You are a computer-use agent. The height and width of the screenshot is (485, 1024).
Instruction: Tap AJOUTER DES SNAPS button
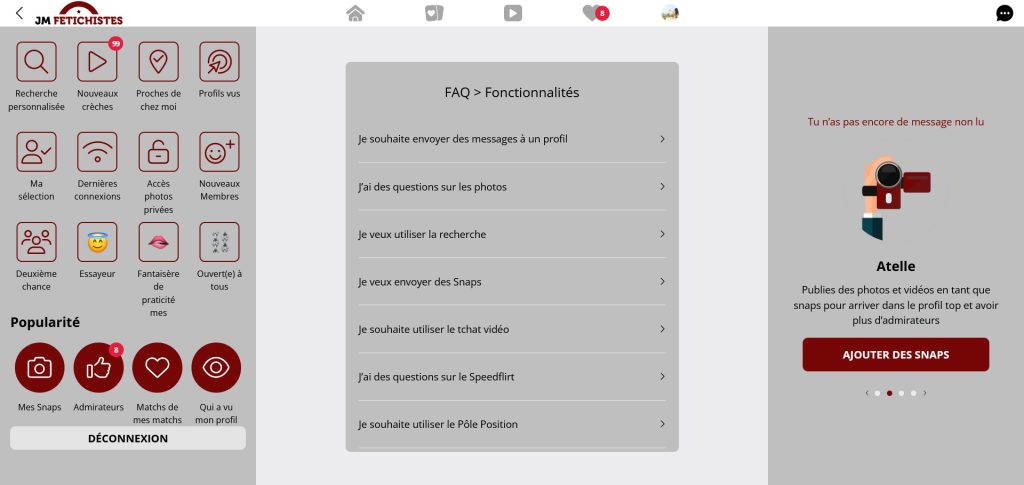(895, 355)
